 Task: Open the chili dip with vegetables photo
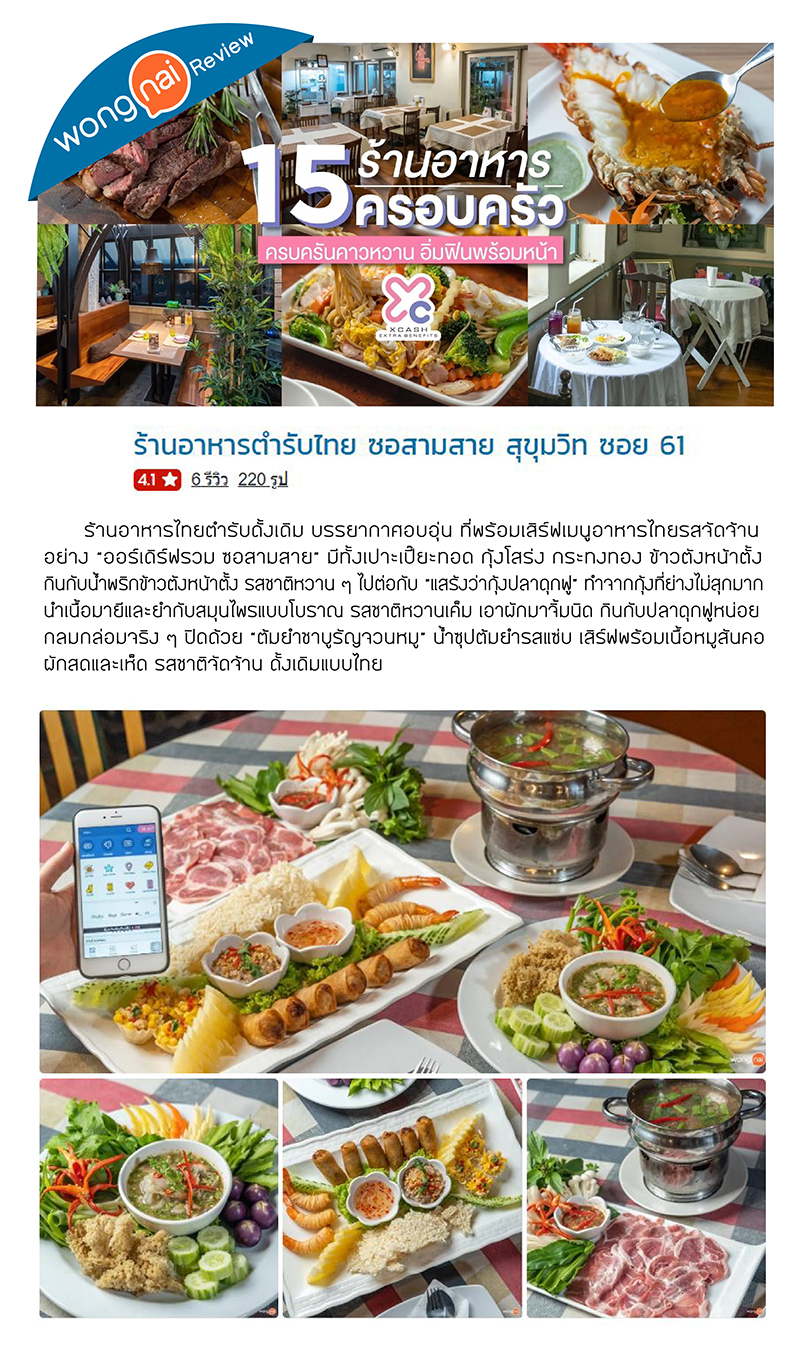click(x=159, y=1197)
